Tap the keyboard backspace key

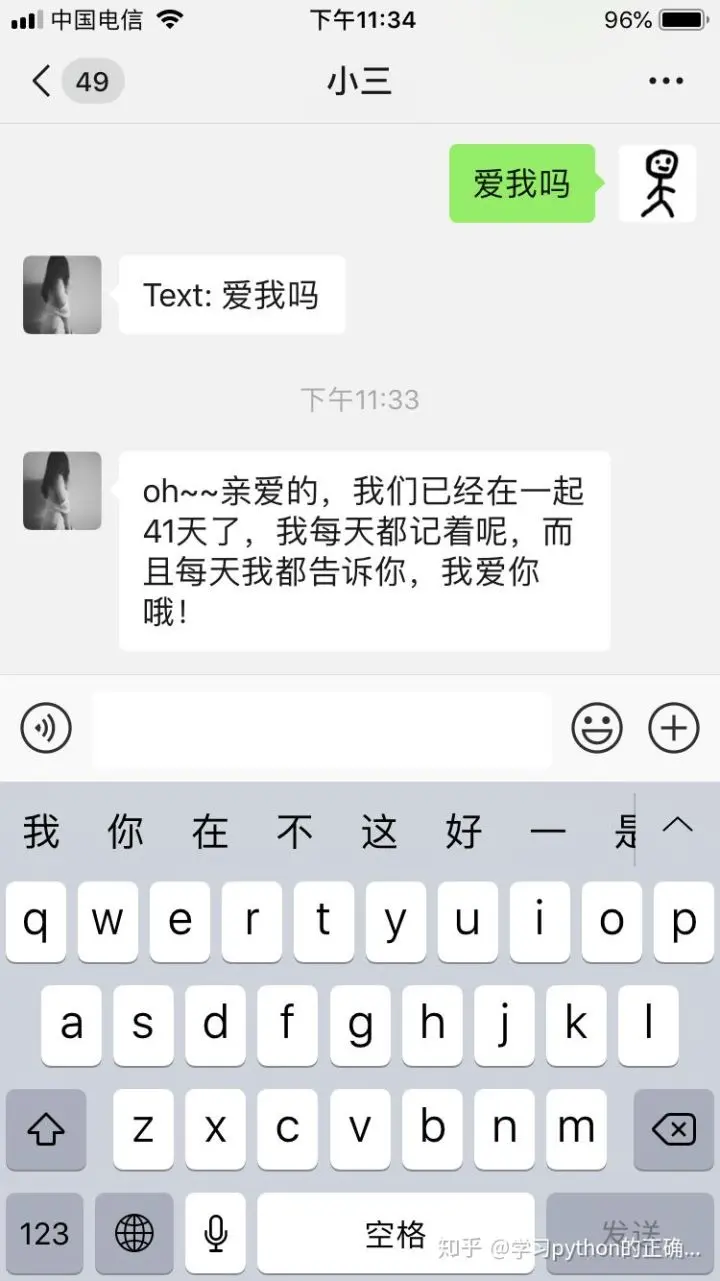click(673, 1130)
